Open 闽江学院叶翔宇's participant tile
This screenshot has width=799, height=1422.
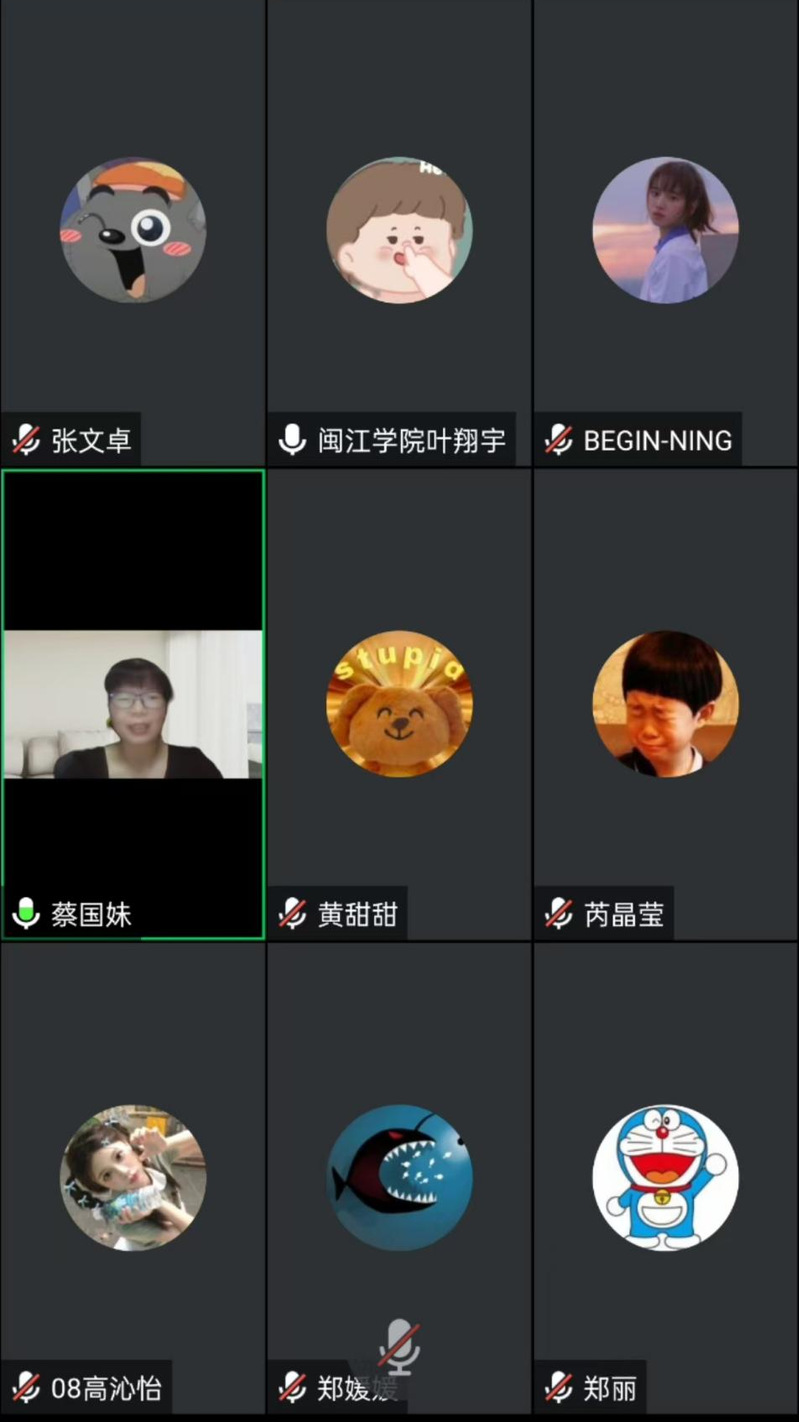(x=399, y=230)
